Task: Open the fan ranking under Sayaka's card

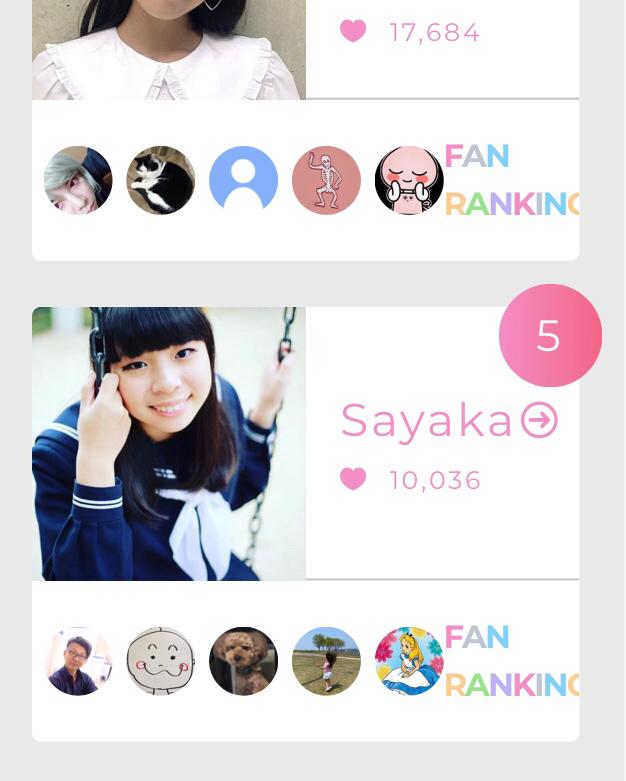Action: (511, 661)
